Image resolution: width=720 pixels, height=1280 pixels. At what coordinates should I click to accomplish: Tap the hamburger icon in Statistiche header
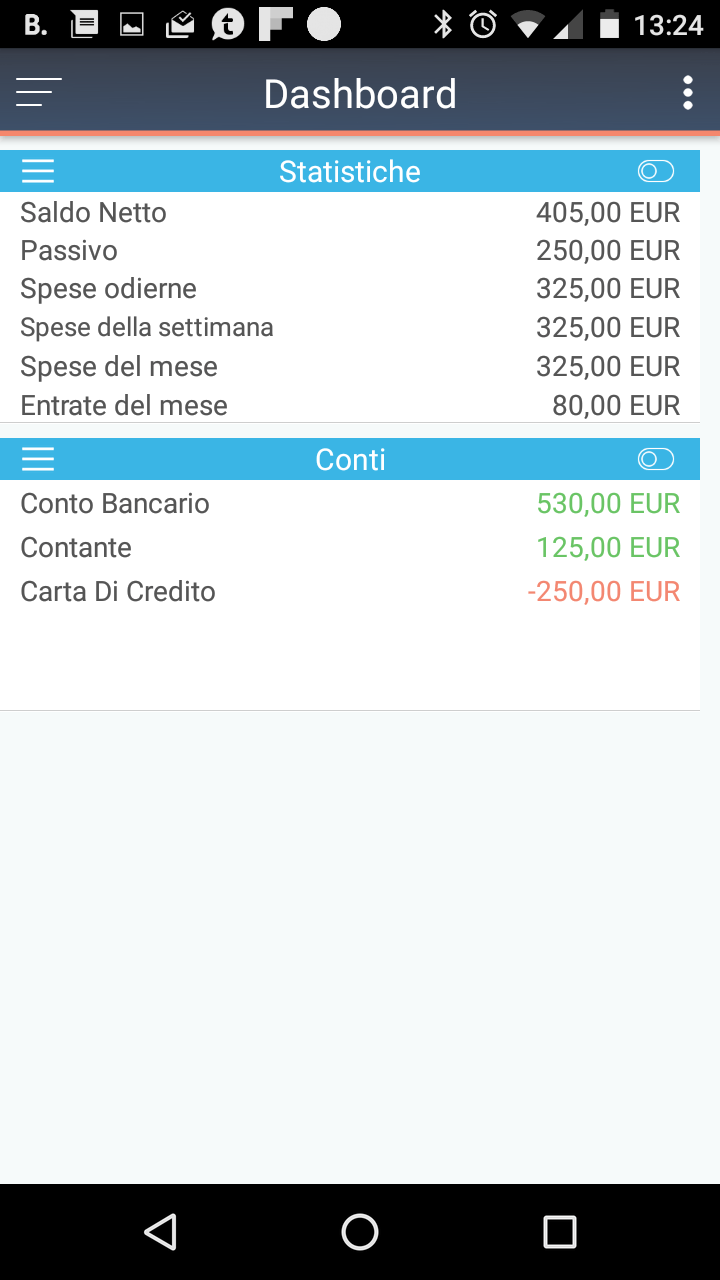[38, 172]
